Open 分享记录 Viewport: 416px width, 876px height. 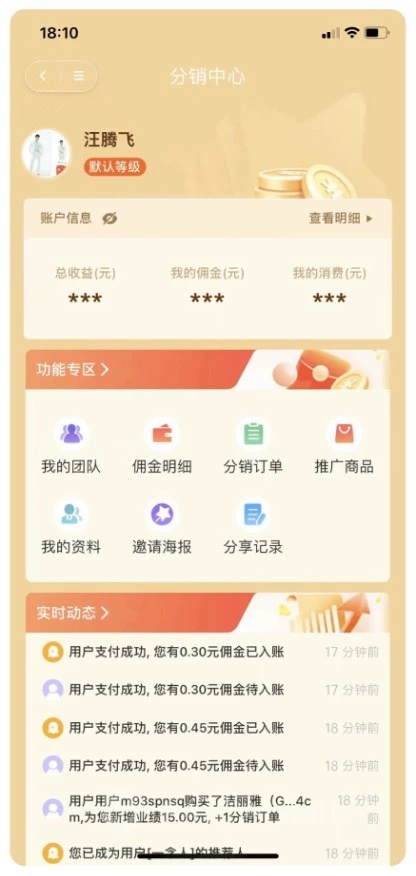tap(253, 527)
